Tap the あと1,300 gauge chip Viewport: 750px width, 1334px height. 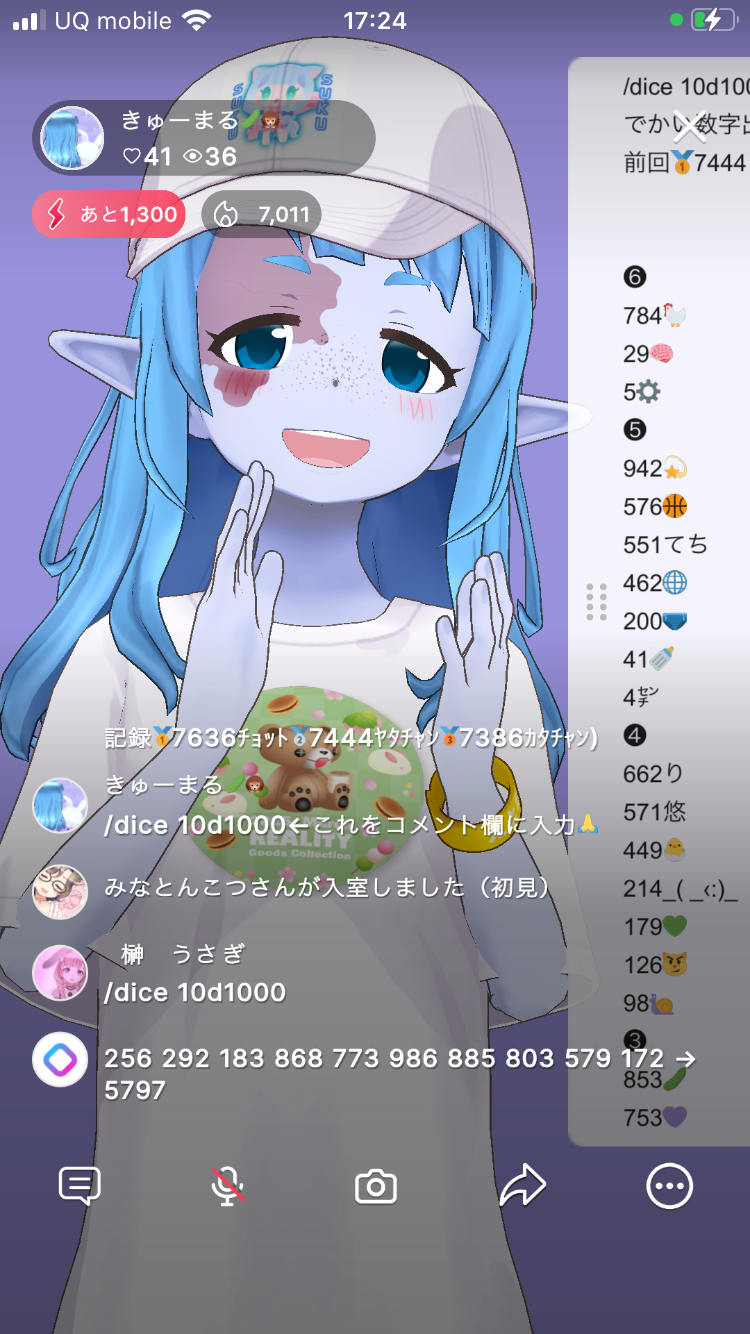[108, 214]
